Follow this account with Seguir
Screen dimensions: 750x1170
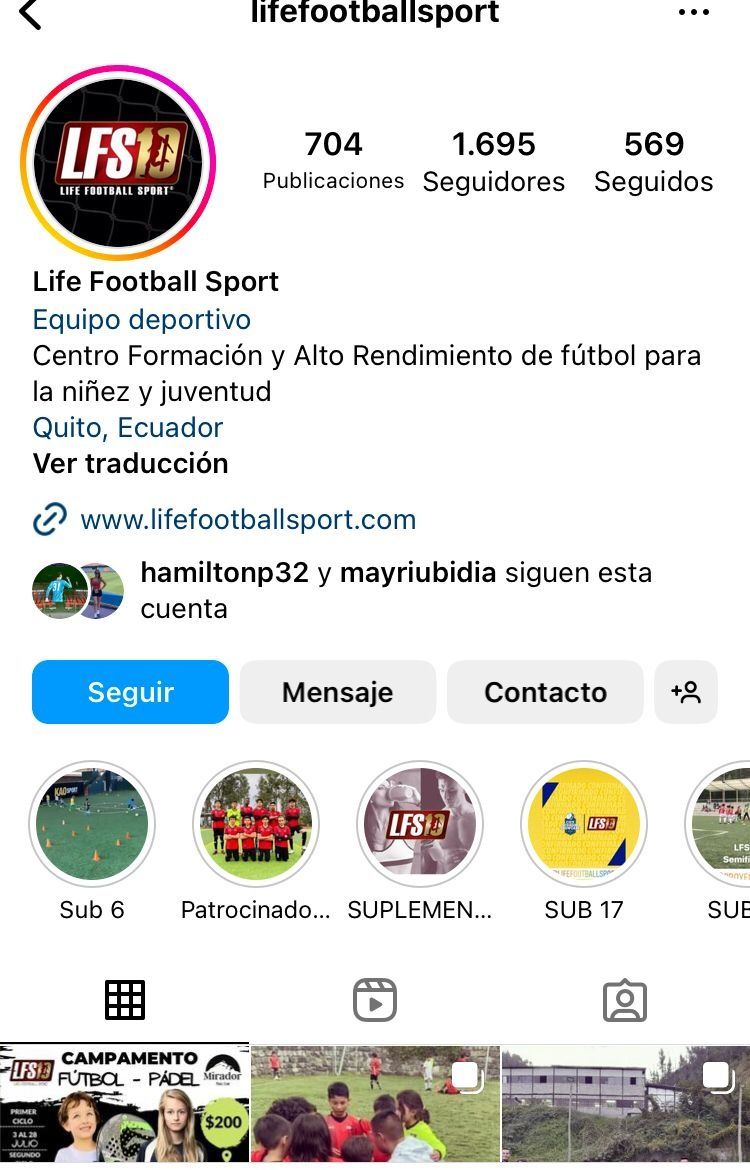[131, 692]
